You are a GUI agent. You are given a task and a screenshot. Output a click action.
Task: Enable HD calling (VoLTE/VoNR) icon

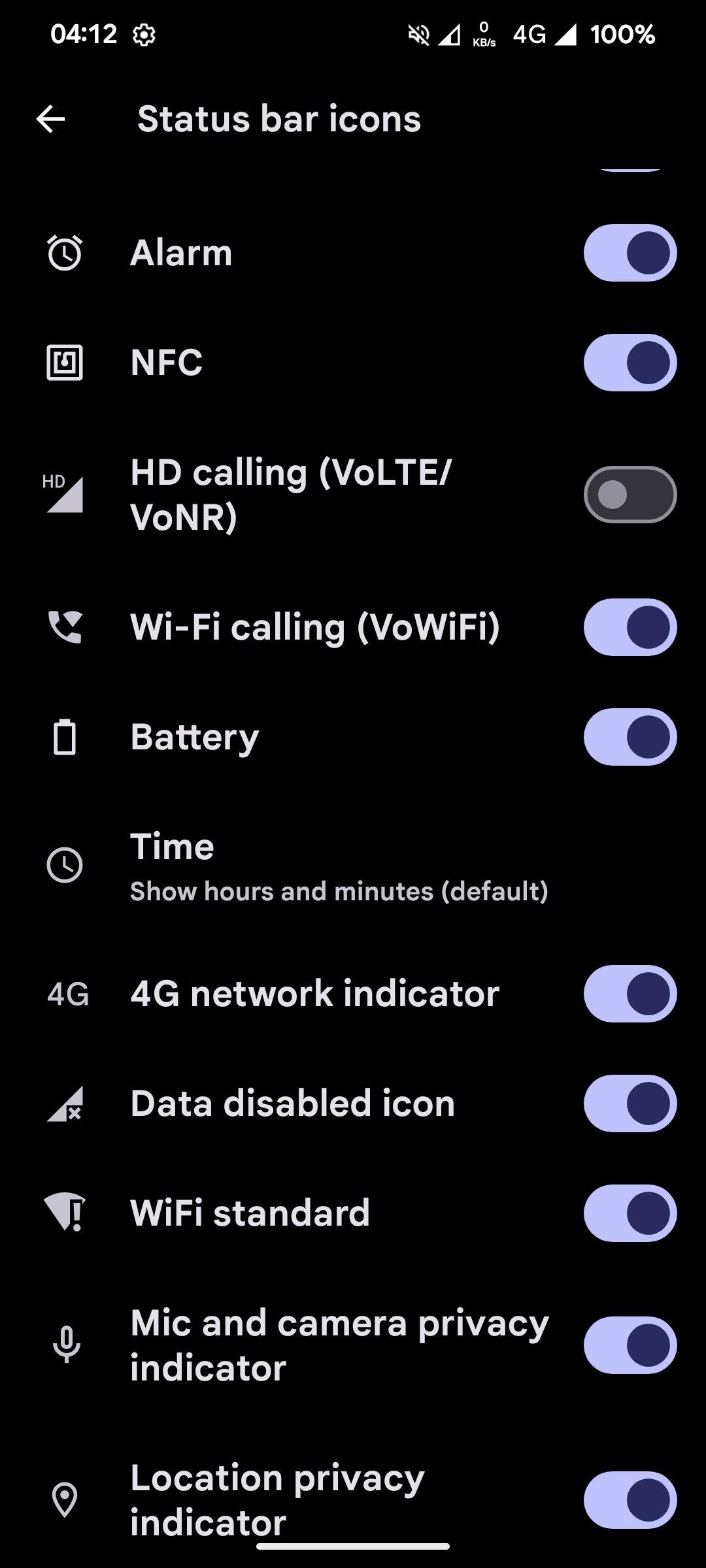point(630,495)
